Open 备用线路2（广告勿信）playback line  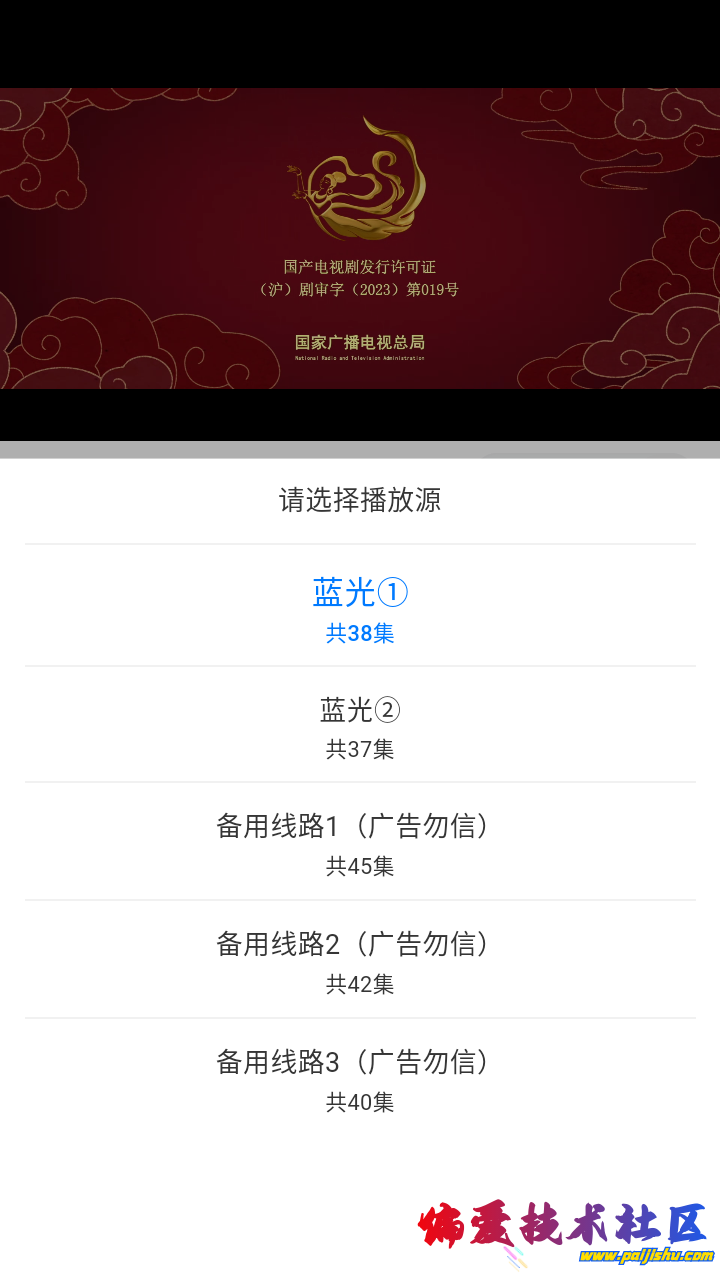[360, 944]
